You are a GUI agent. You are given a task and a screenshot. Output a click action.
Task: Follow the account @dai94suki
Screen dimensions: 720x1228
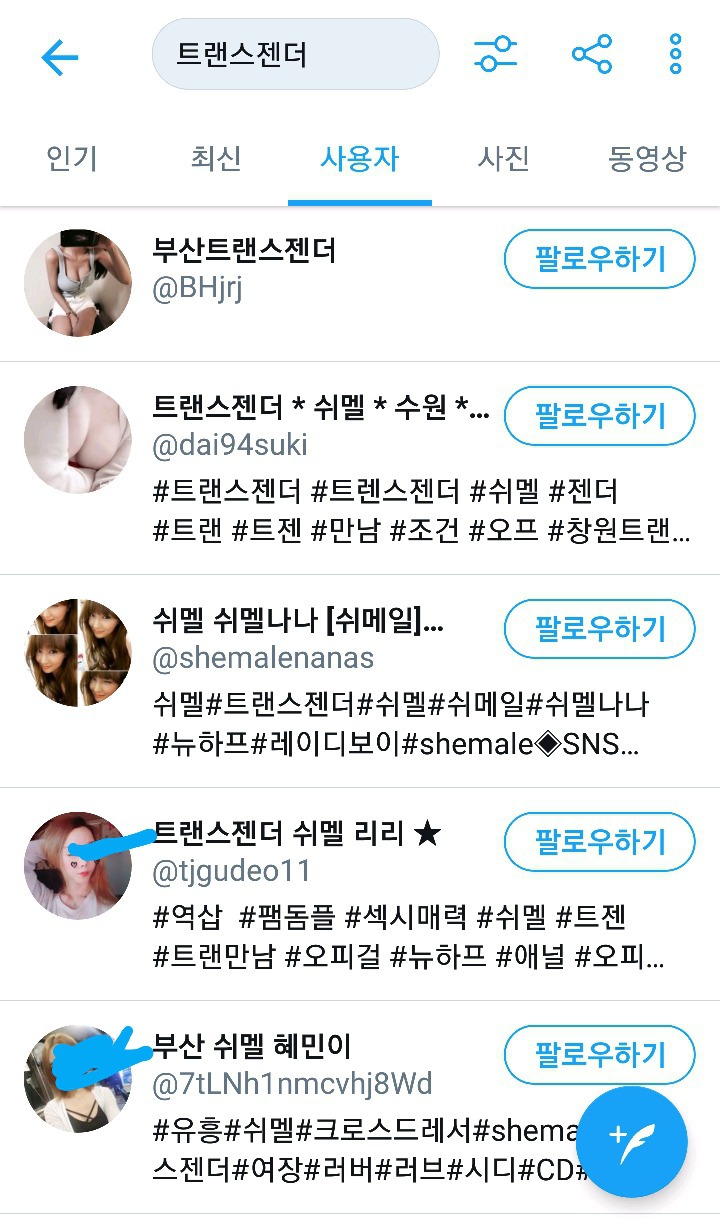pos(599,416)
